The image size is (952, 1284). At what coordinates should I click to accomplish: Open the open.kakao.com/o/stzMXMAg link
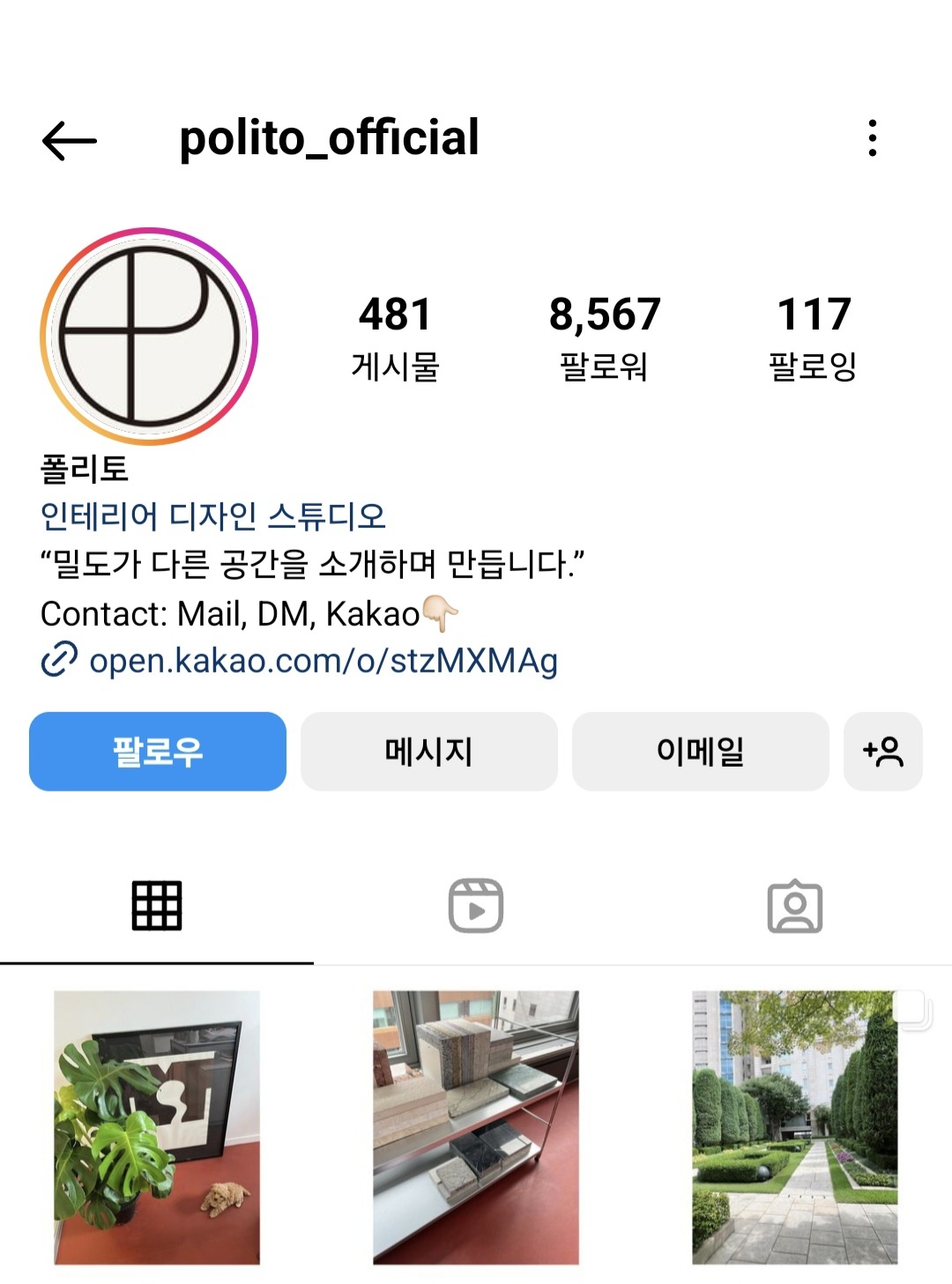(323, 660)
